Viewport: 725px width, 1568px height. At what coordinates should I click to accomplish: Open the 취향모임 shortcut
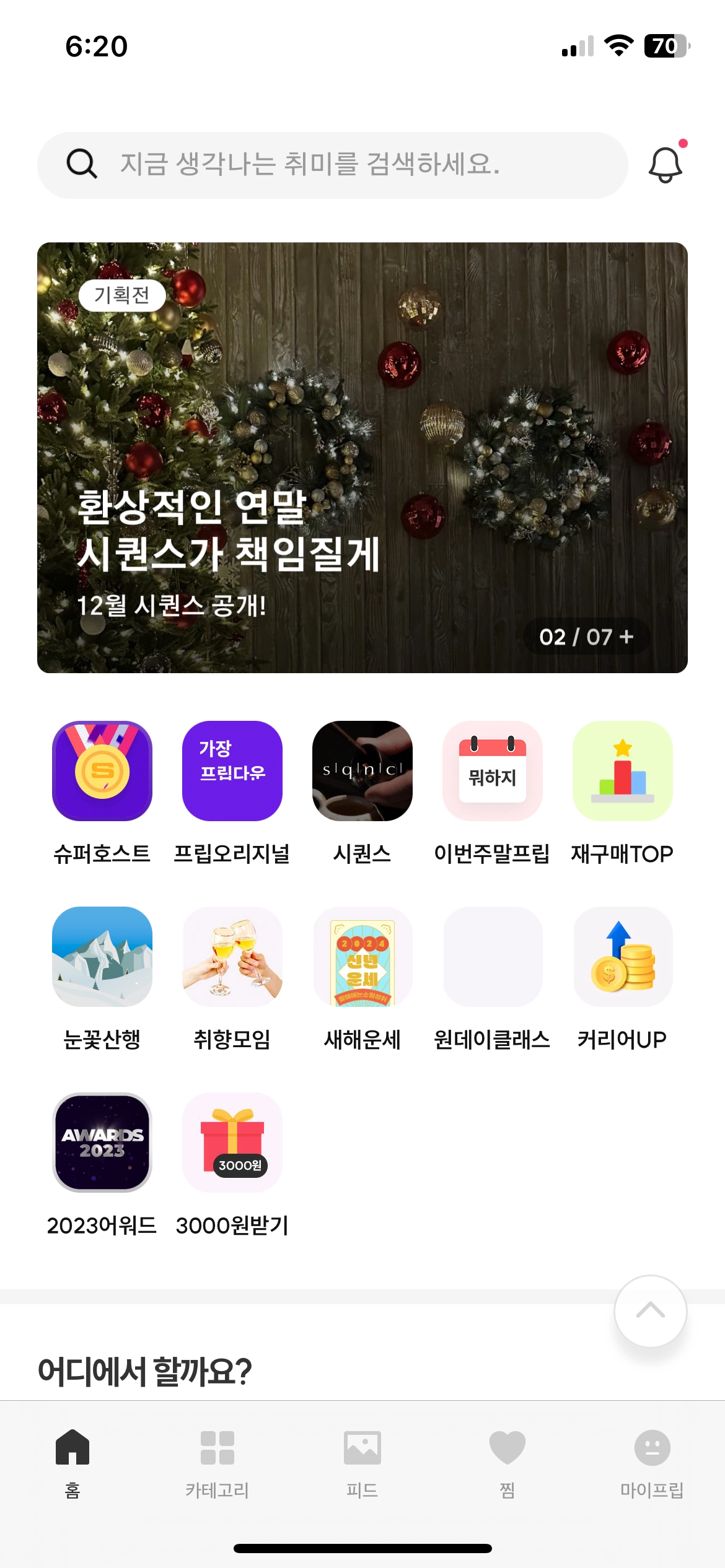click(232, 957)
